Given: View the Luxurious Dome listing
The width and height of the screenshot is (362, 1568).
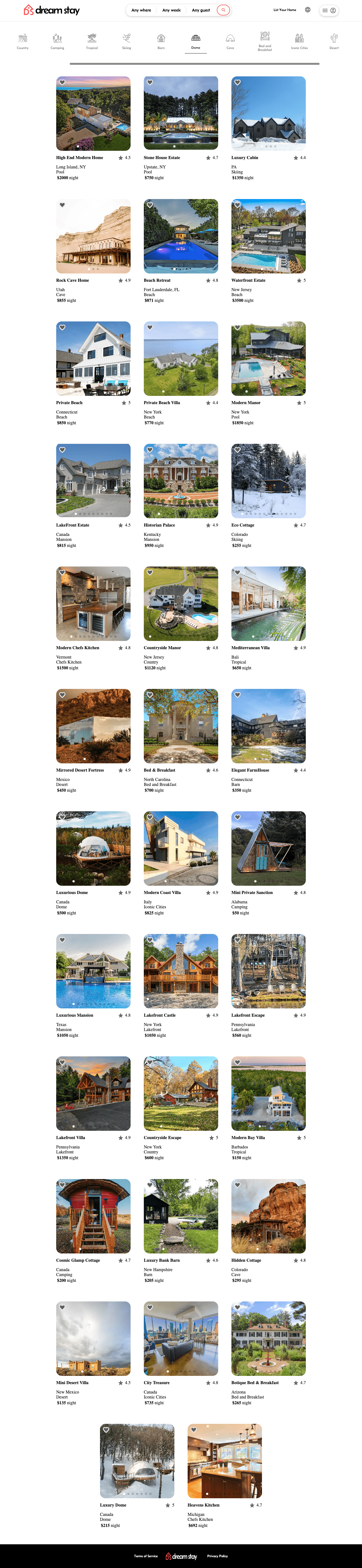Looking at the screenshot, I should [x=93, y=848].
